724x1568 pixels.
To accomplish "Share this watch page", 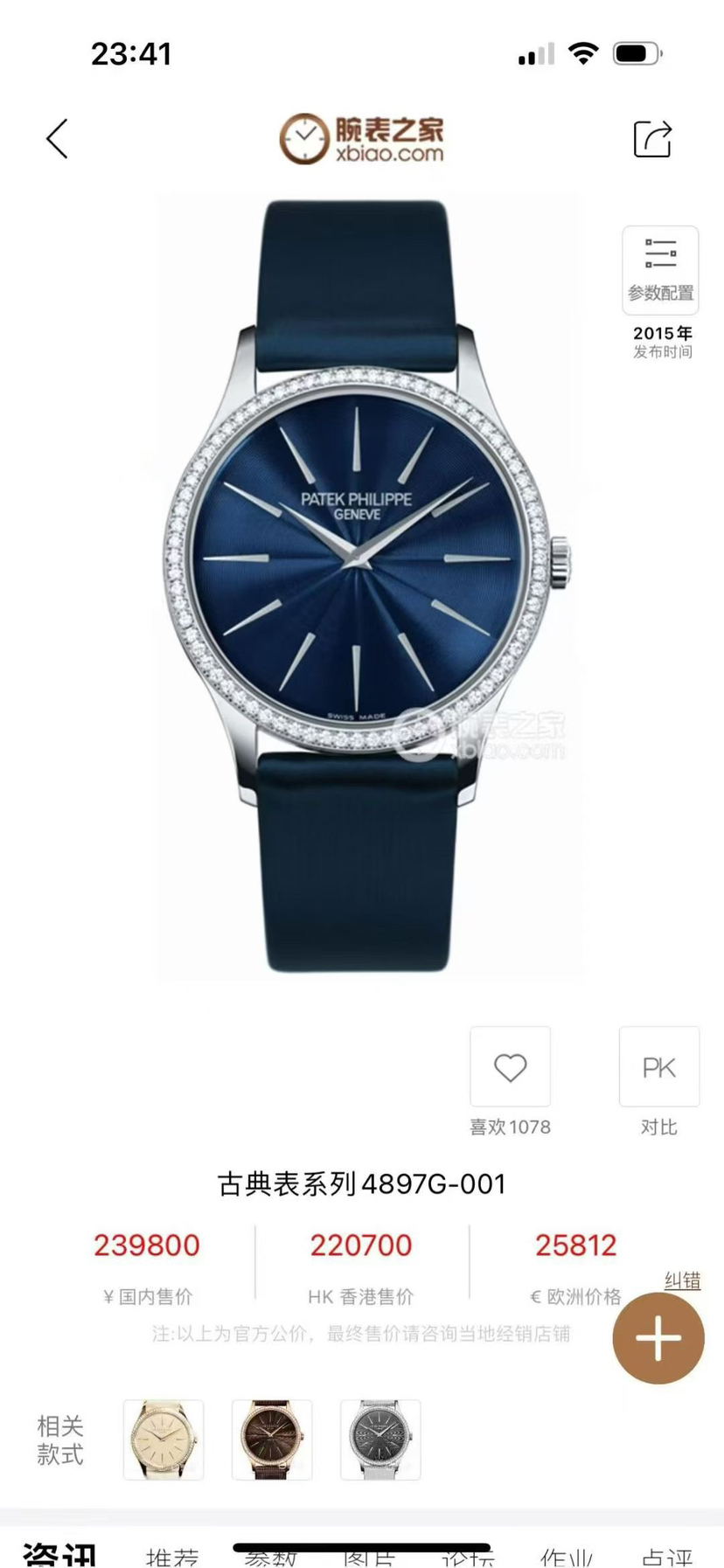I will [652, 139].
